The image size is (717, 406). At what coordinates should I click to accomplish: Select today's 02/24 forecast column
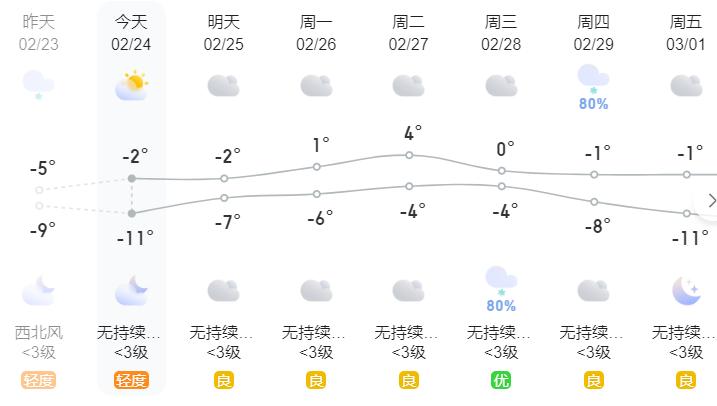131,198
